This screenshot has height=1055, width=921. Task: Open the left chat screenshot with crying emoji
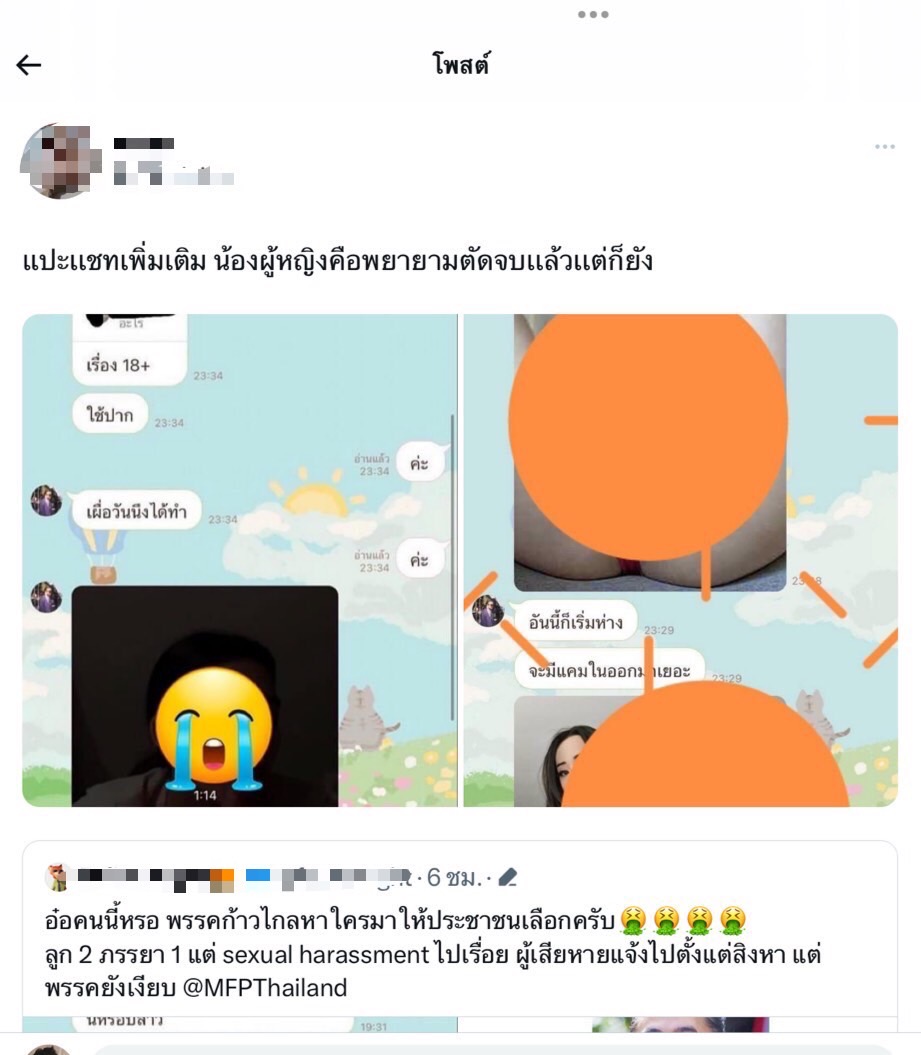pyautogui.click(x=240, y=560)
